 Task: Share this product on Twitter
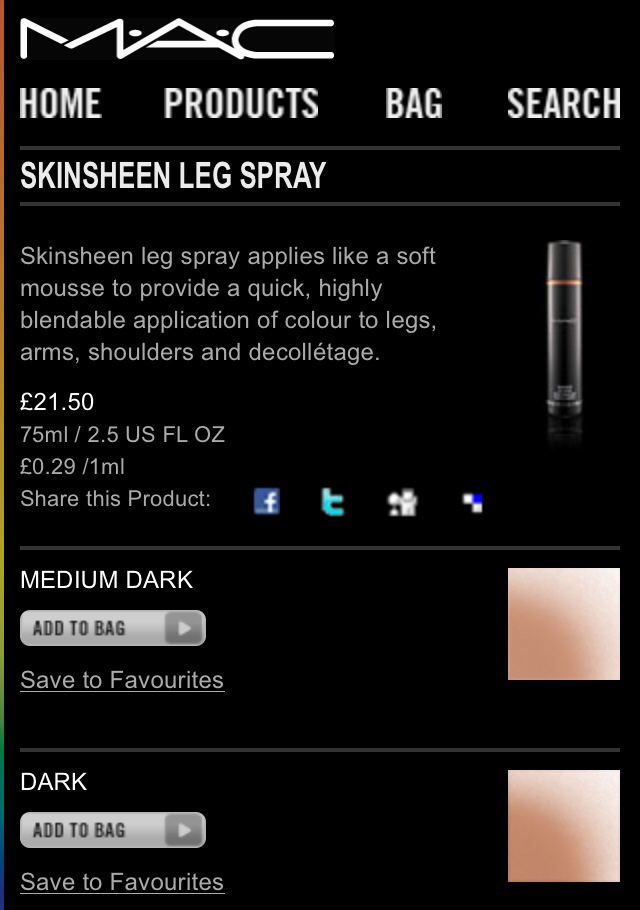333,501
